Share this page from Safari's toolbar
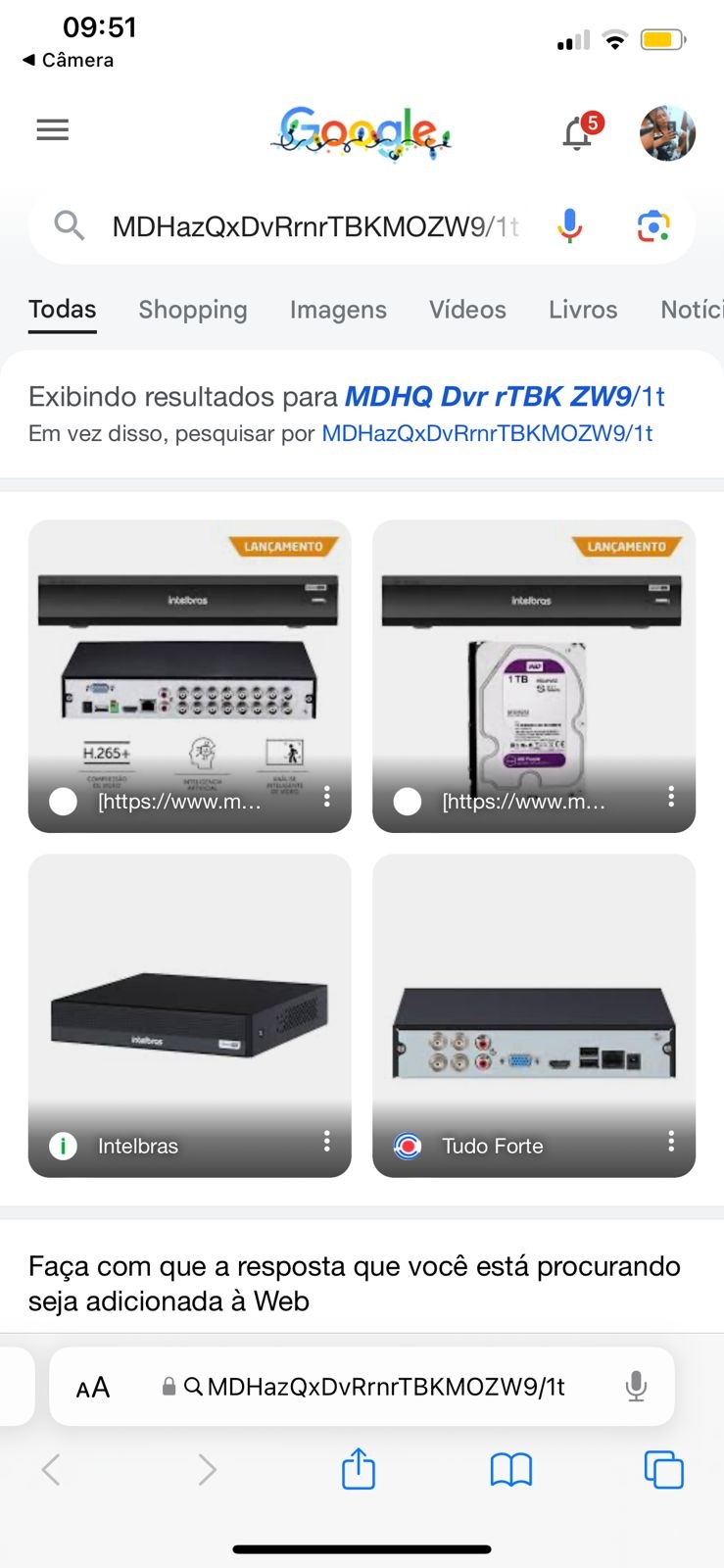Image resolution: width=724 pixels, height=1568 pixels. pos(359,1469)
